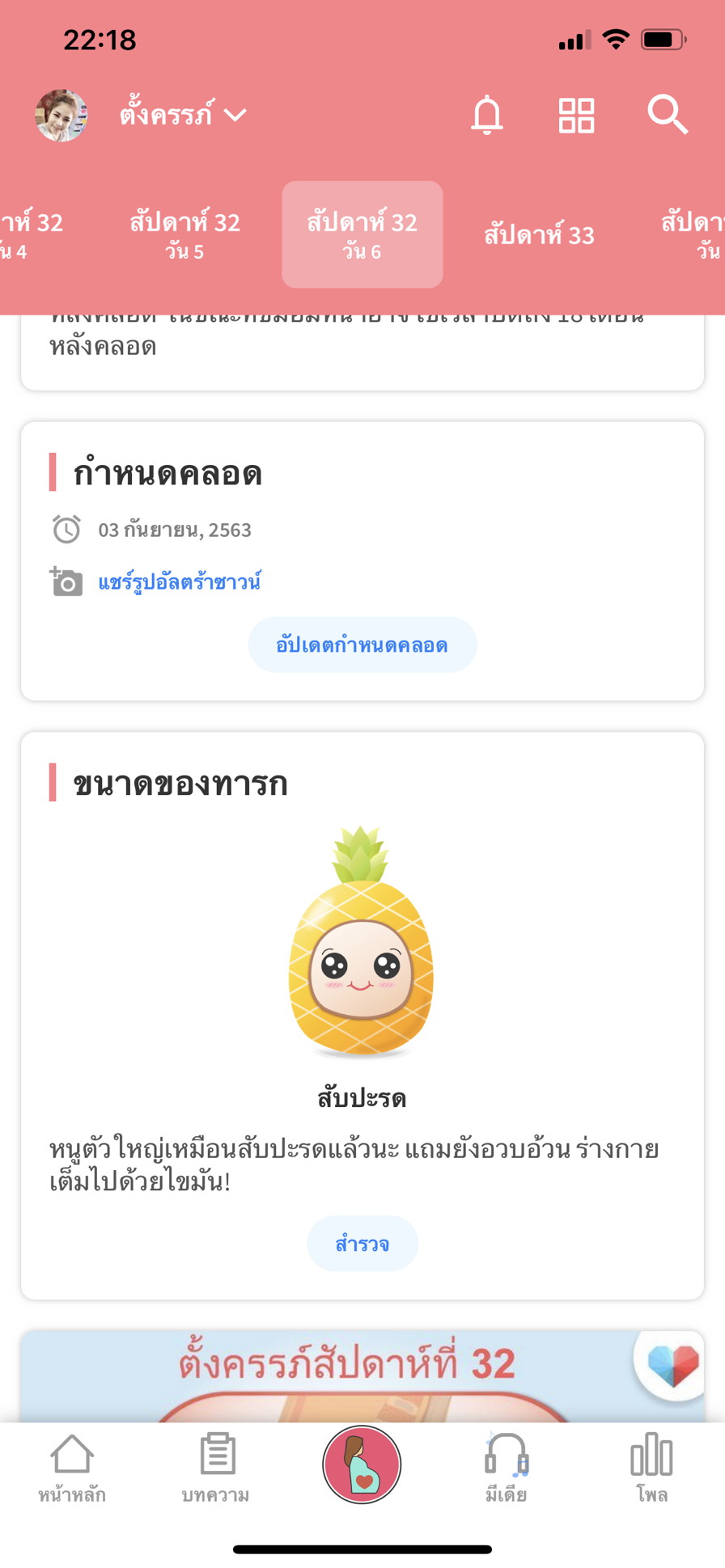Tap แชร์รูปอัลตร้าซาวน์ link
Viewport: 725px width, 1568px height.
point(180,582)
